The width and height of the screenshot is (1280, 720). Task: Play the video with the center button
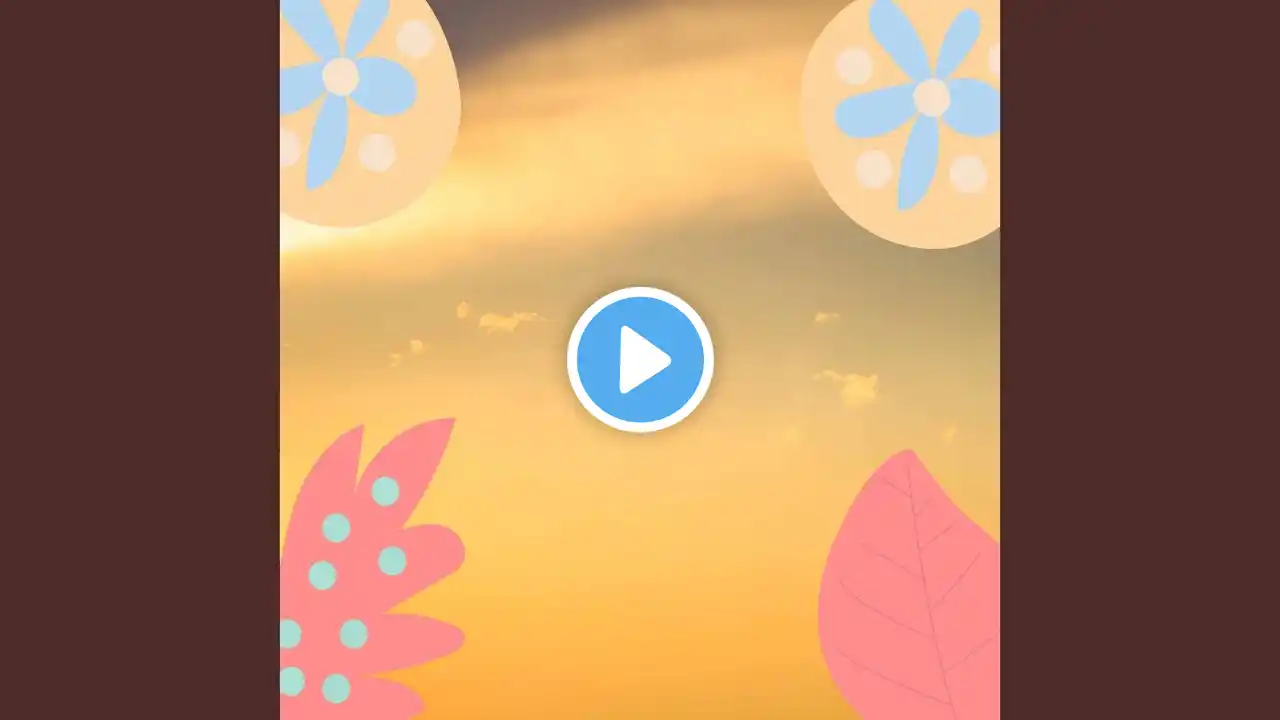640,359
